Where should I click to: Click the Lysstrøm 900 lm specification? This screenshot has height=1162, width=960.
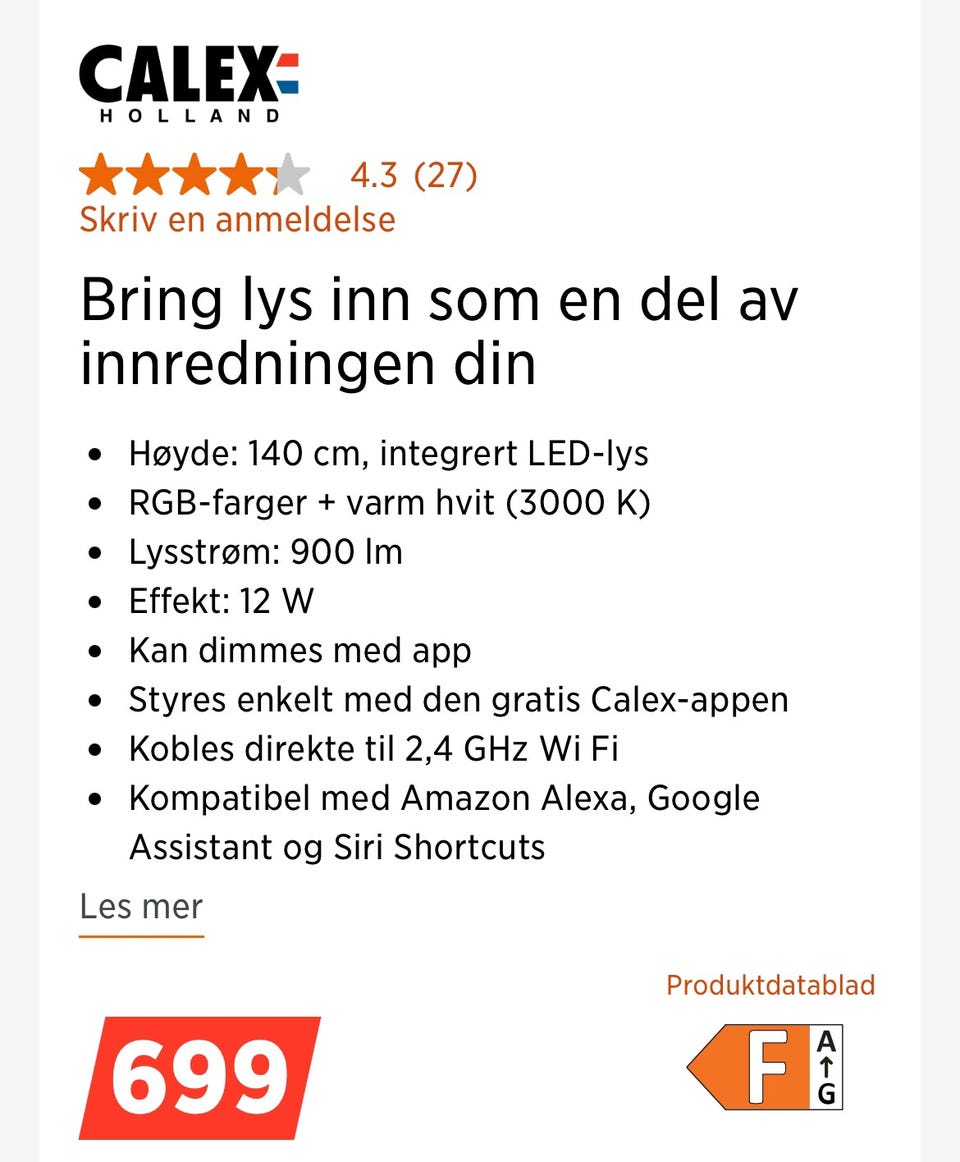pyautogui.click(x=266, y=551)
